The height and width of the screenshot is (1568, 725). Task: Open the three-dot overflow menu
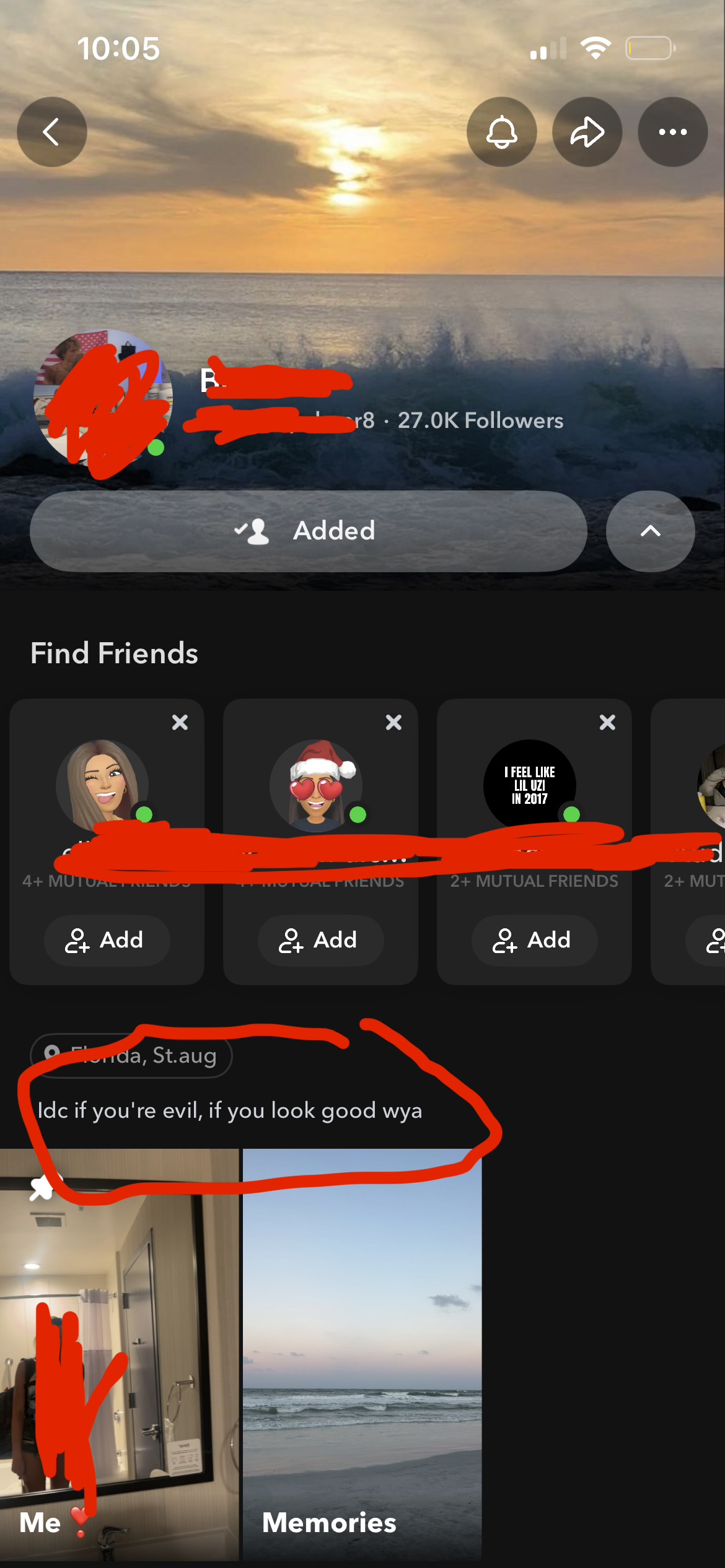pyautogui.click(x=672, y=132)
